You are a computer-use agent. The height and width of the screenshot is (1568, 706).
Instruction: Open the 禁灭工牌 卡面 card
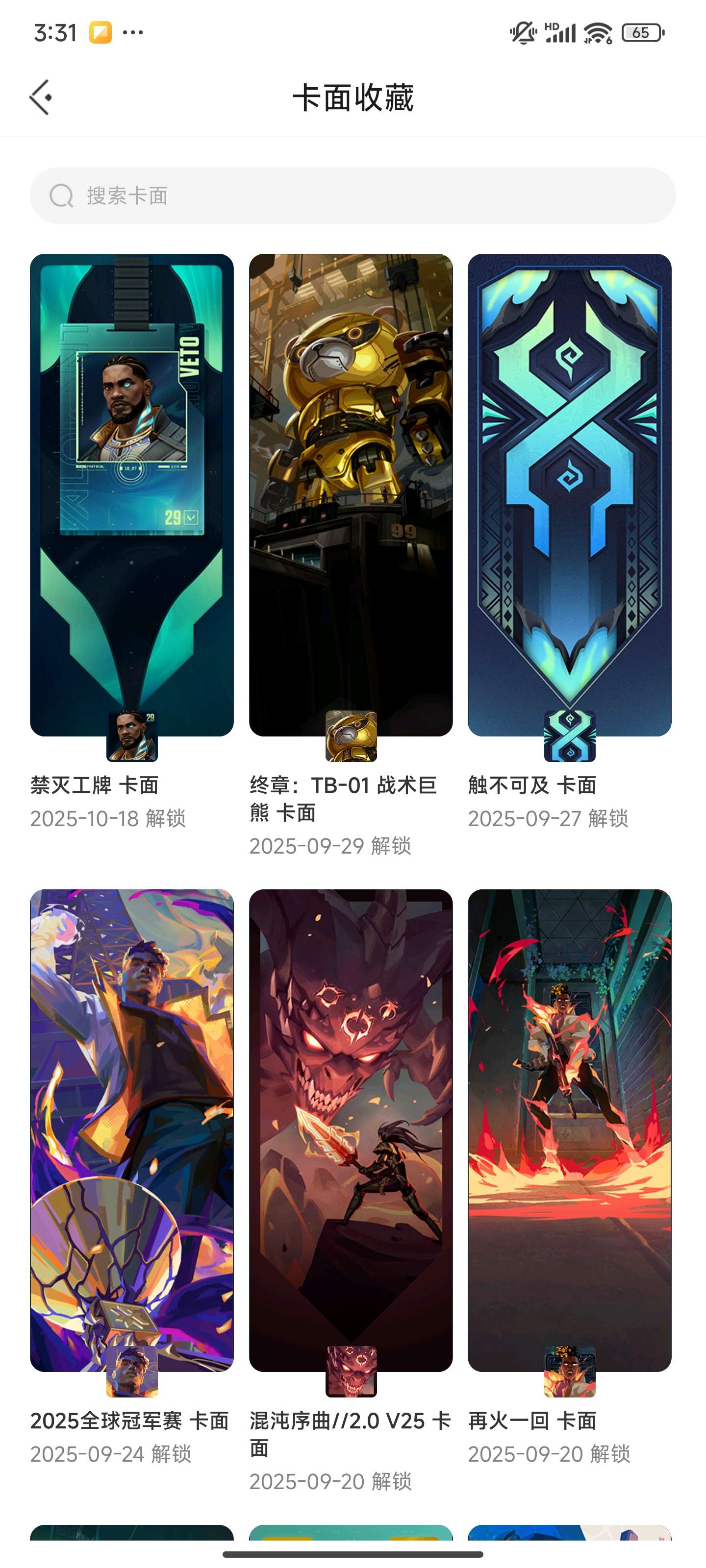(131, 494)
